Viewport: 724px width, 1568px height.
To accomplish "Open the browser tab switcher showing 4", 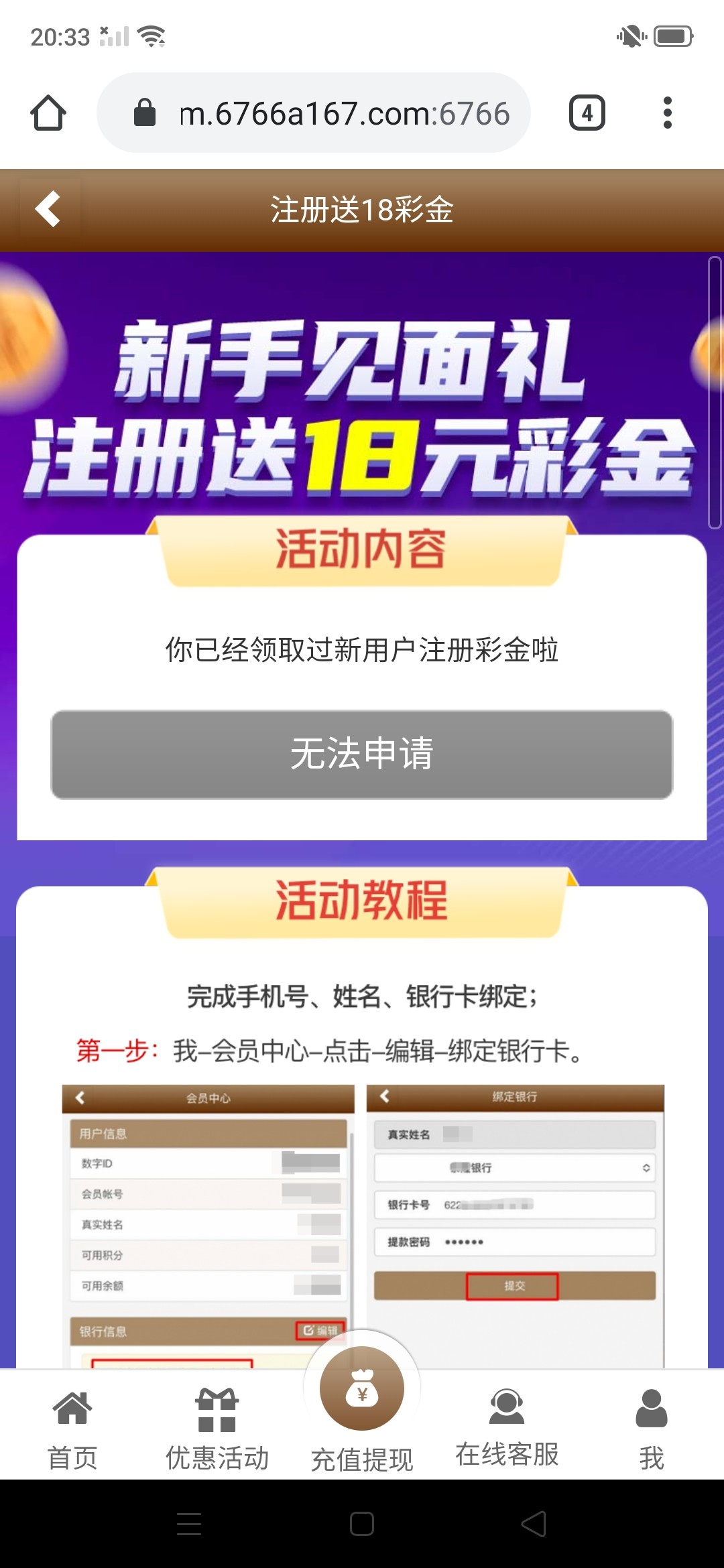I will tap(587, 113).
